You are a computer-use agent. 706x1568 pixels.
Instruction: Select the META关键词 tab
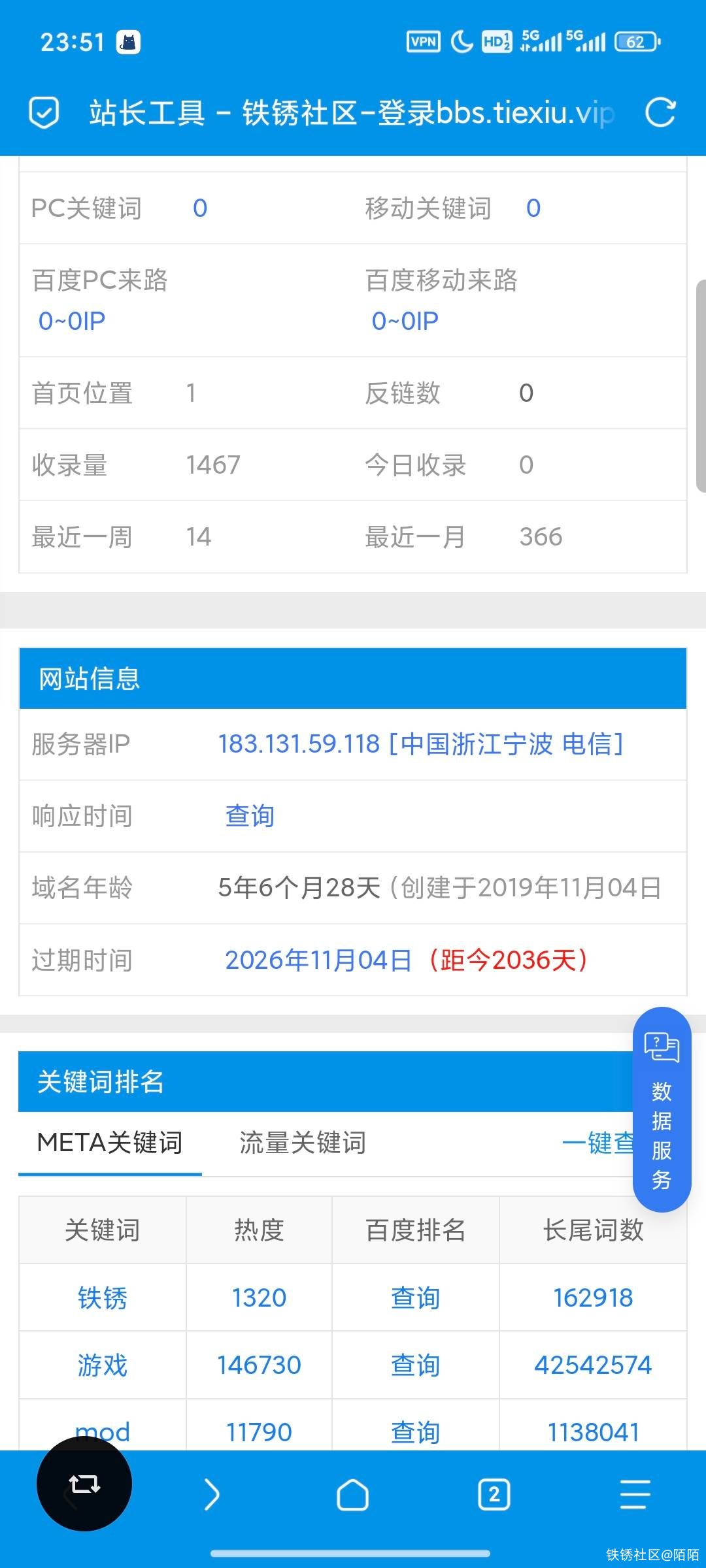[x=110, y=1143]
